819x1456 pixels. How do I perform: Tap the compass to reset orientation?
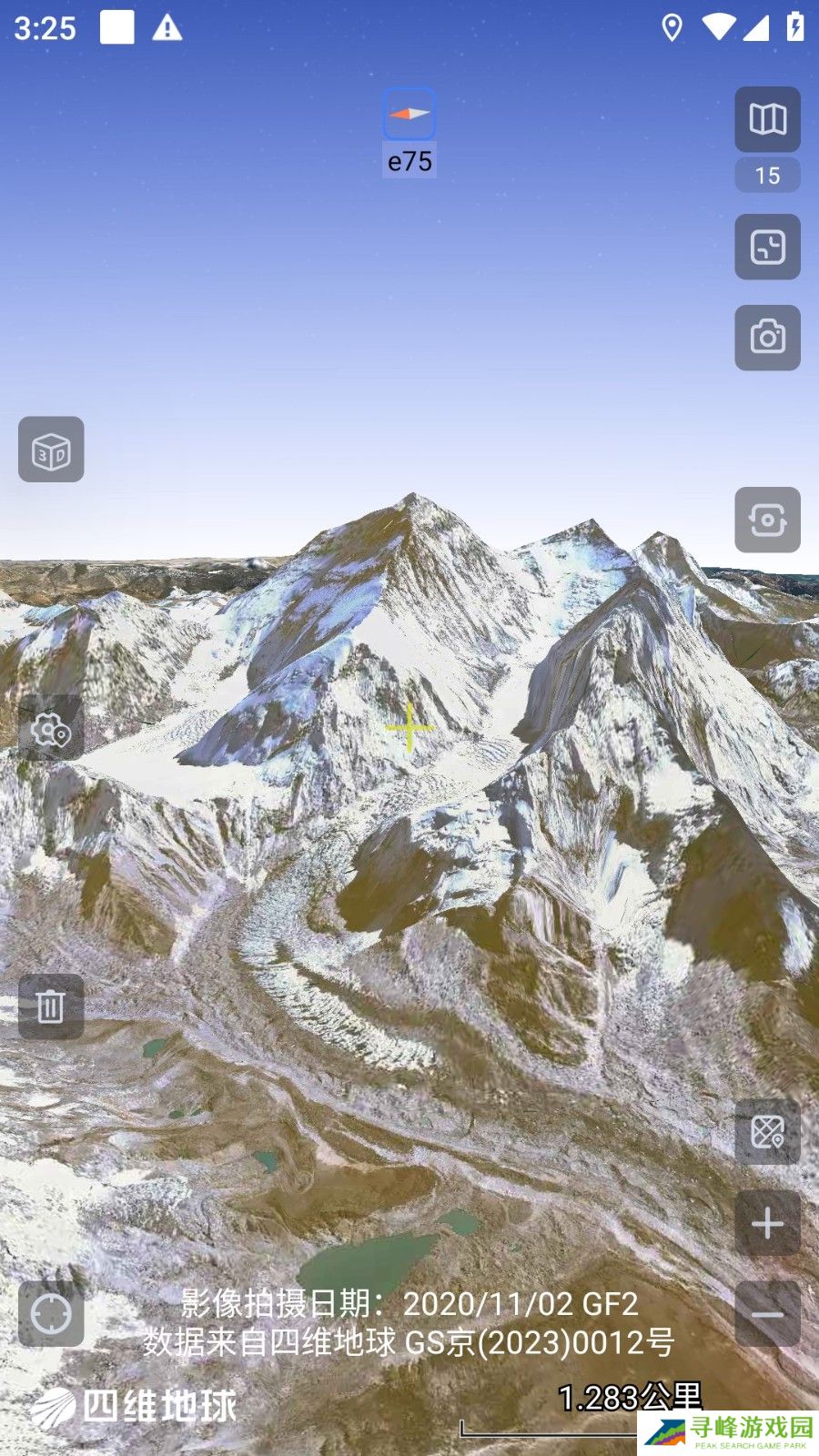(x=409, y=115)
